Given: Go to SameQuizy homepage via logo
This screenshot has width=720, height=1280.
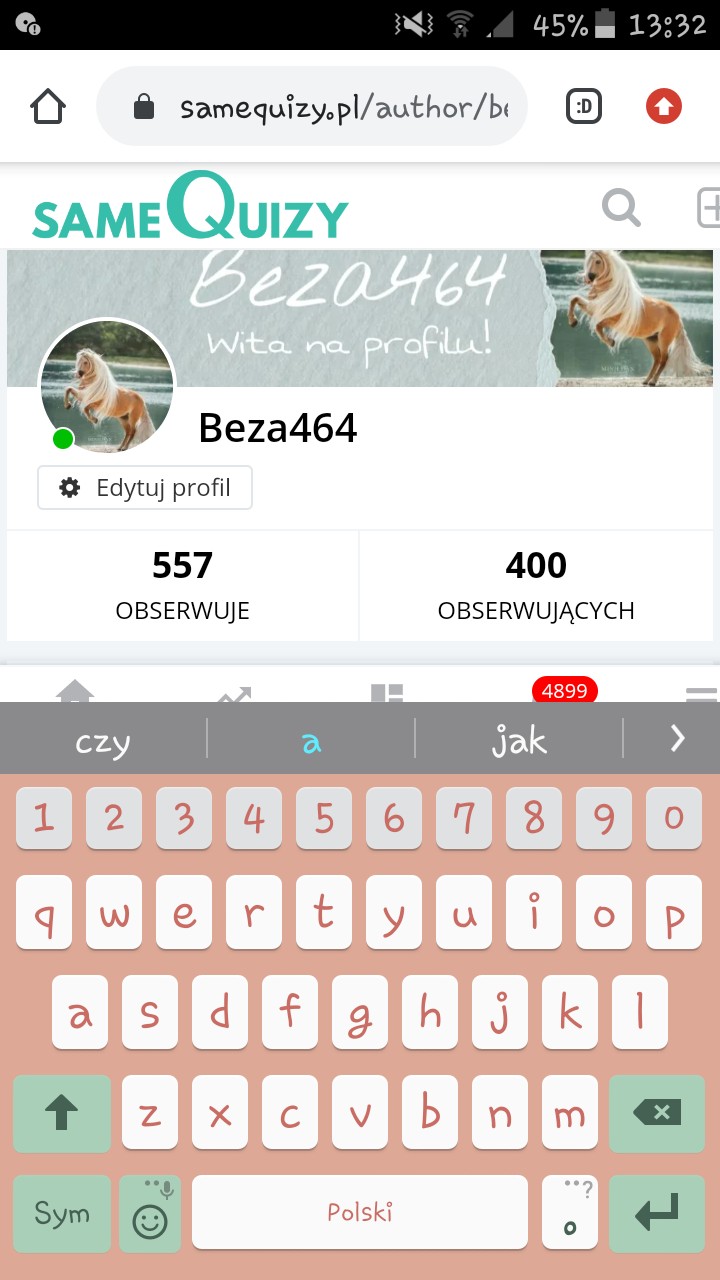Looking at the screenshot, I should click(190, 208).
